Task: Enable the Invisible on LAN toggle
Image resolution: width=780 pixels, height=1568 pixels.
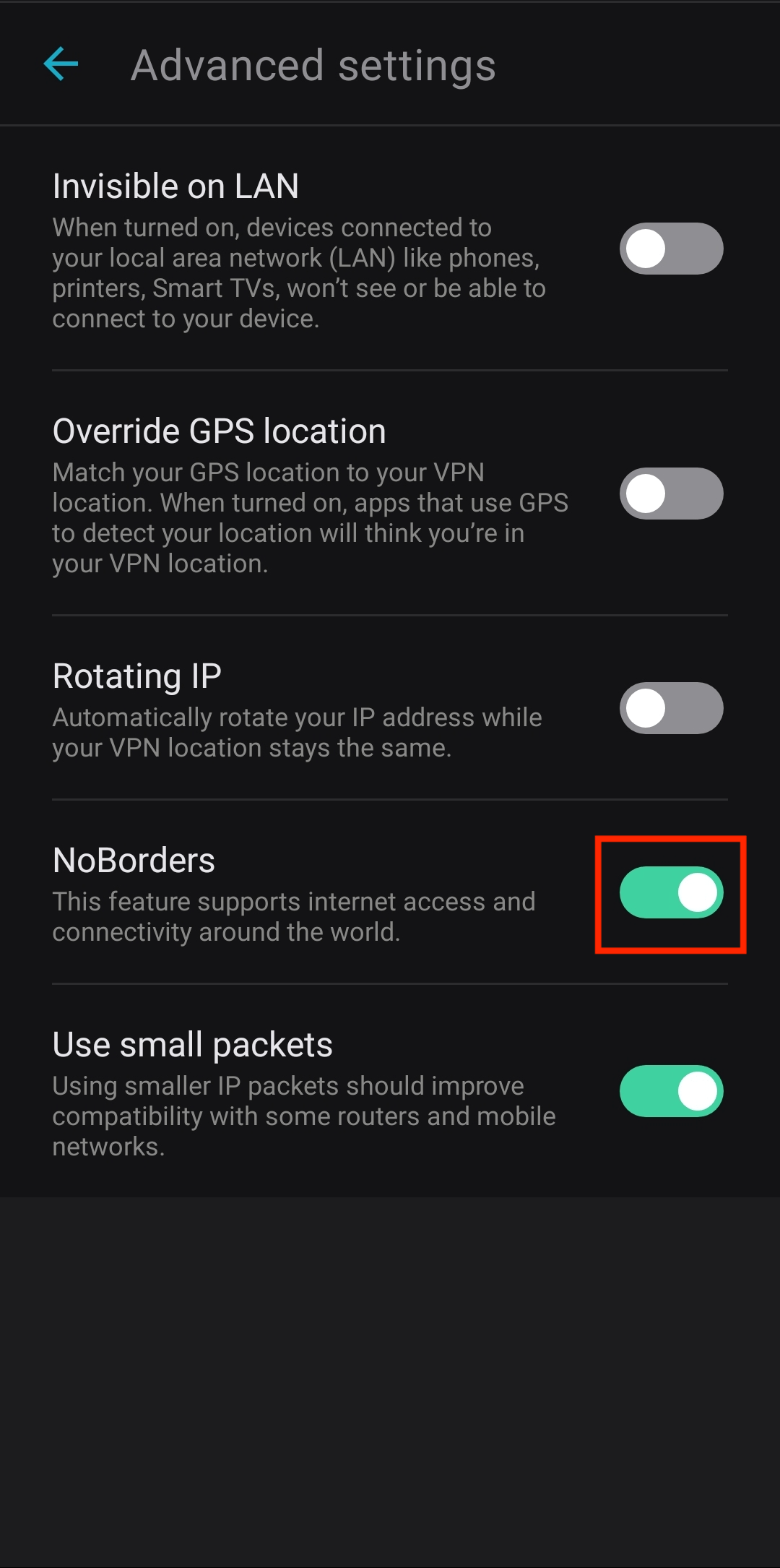Action: (x=671, y=248)
